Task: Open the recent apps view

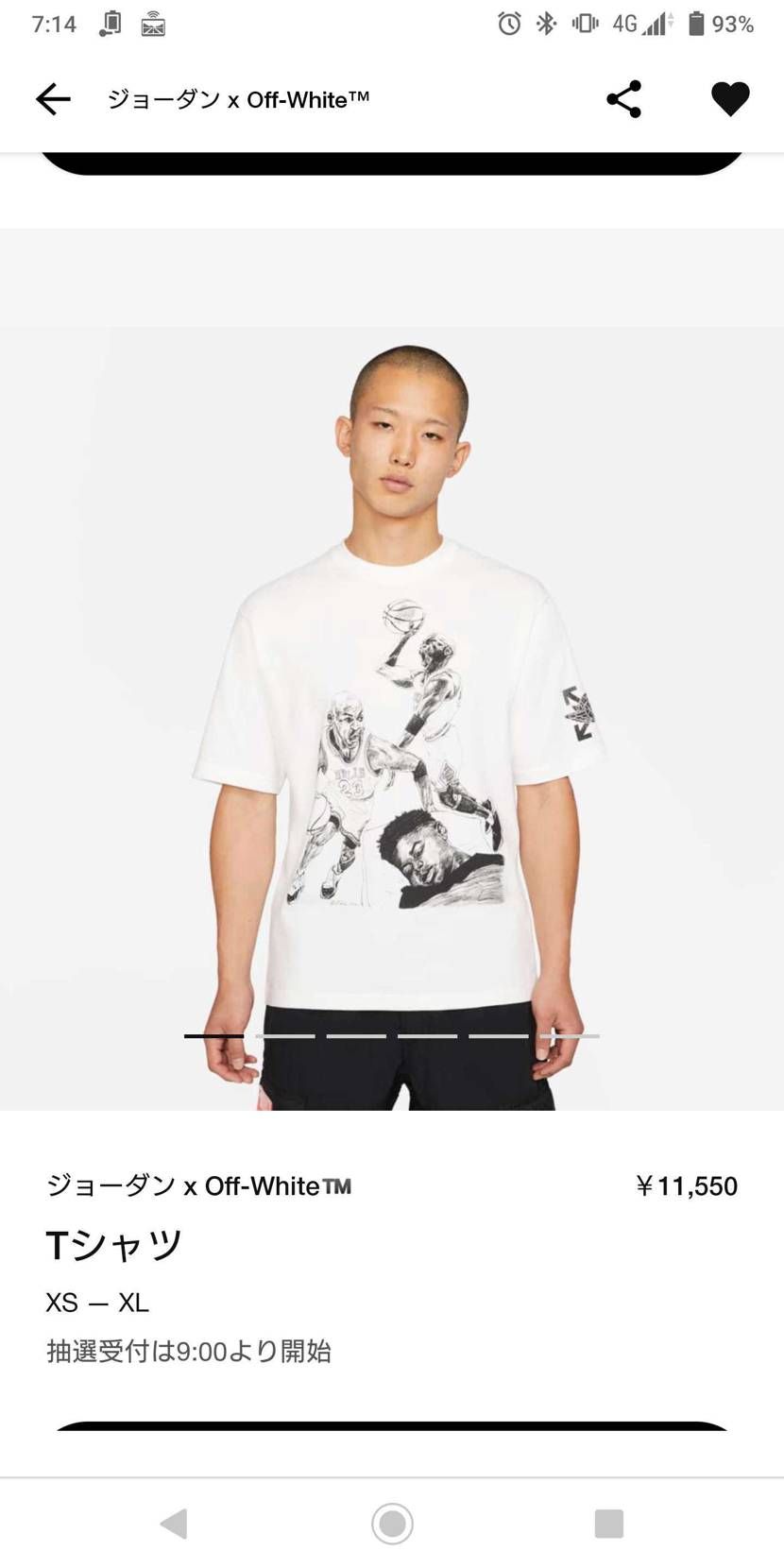Action: (x=608, y=1523)
